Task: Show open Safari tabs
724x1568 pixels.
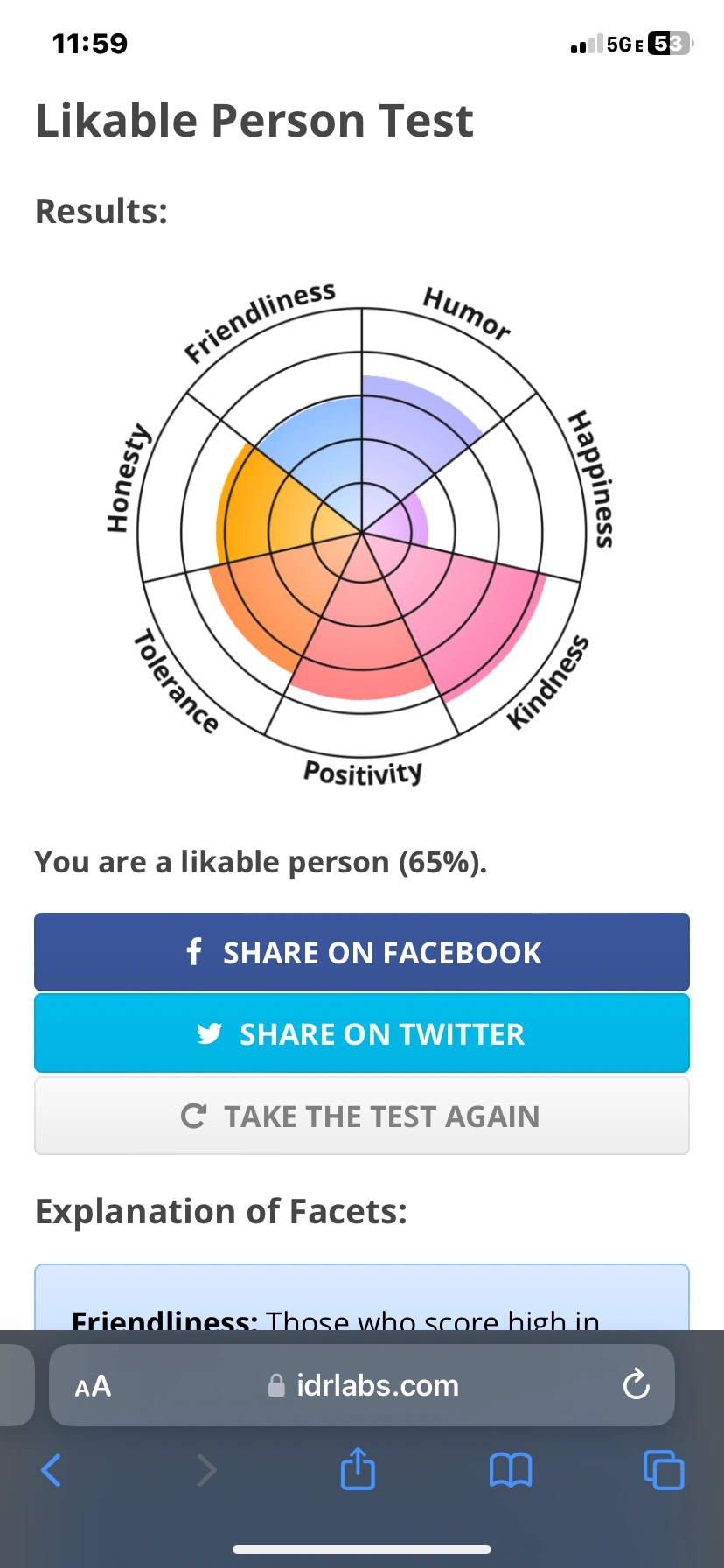Action: (x=664, y=1470)
